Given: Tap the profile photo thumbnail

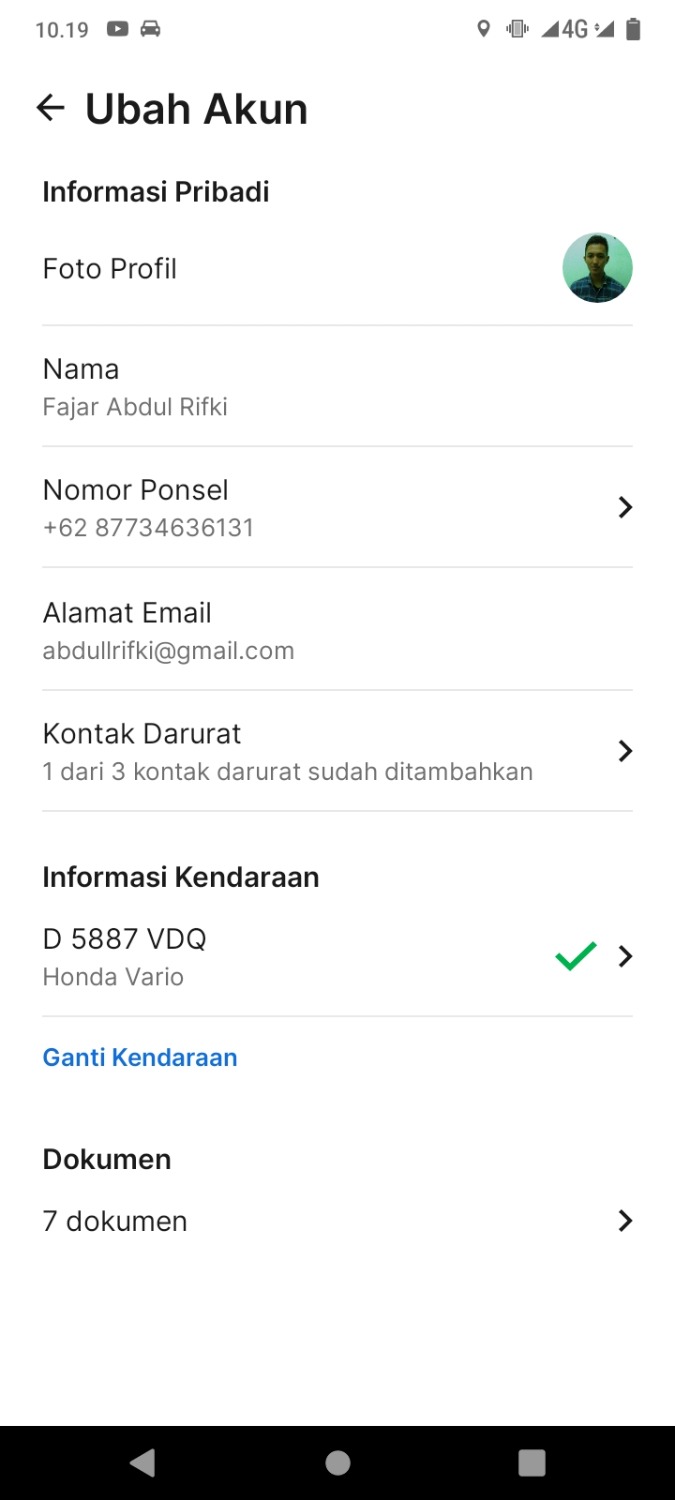Looking at the screenshot, I should click(x=597, y=268).
